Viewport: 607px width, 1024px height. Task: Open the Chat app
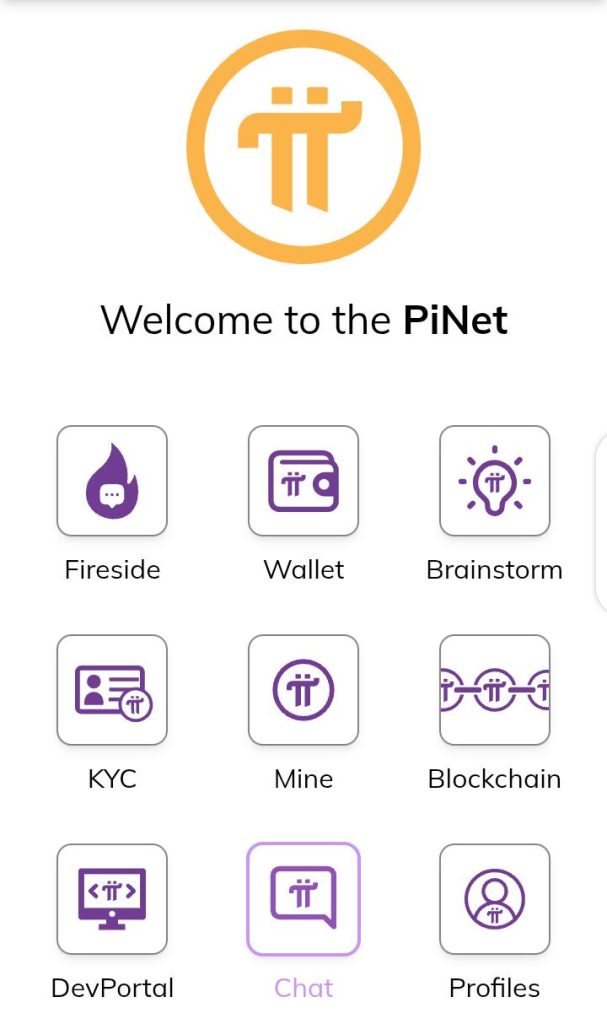pos(303,899)
